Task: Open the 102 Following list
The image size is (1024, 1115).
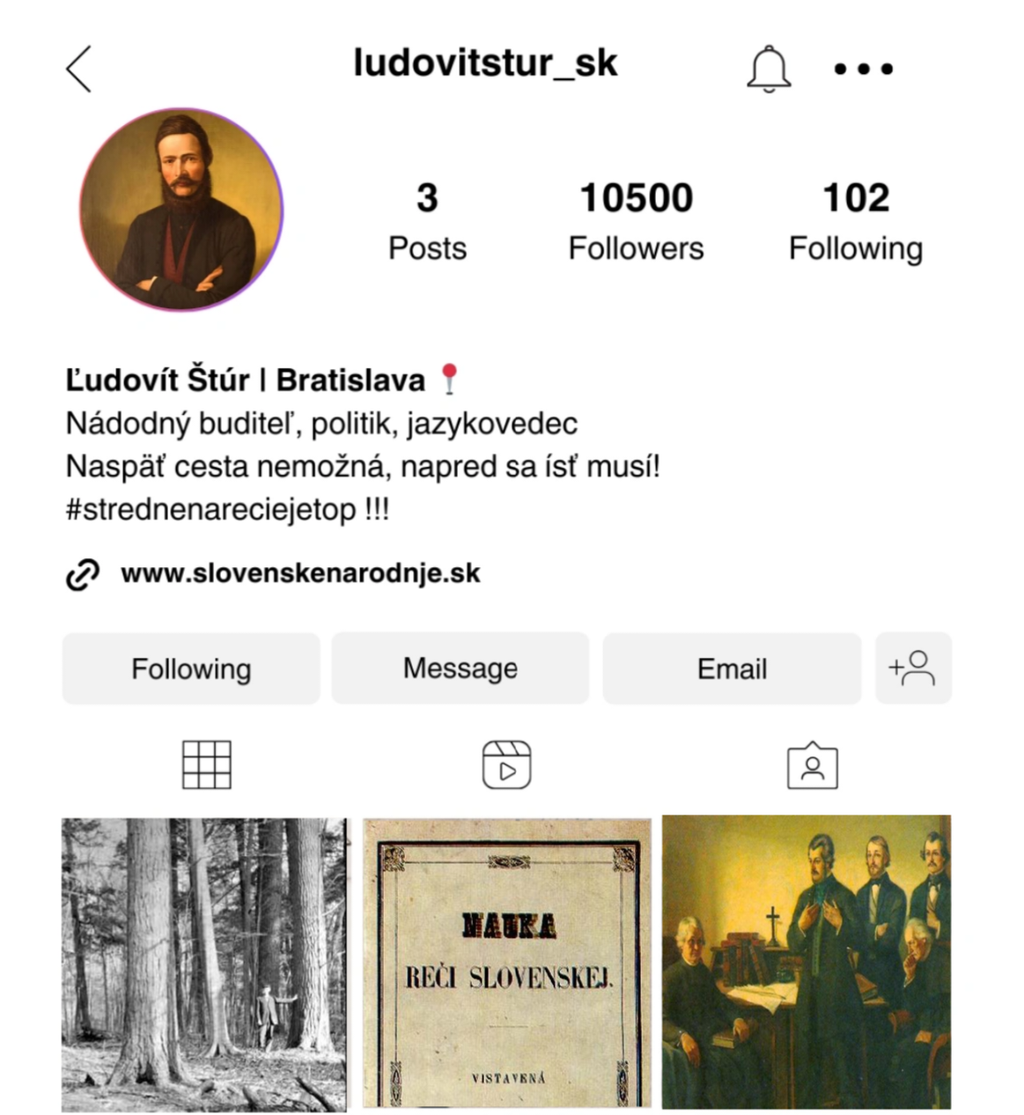Action: (x=855, y=222)
